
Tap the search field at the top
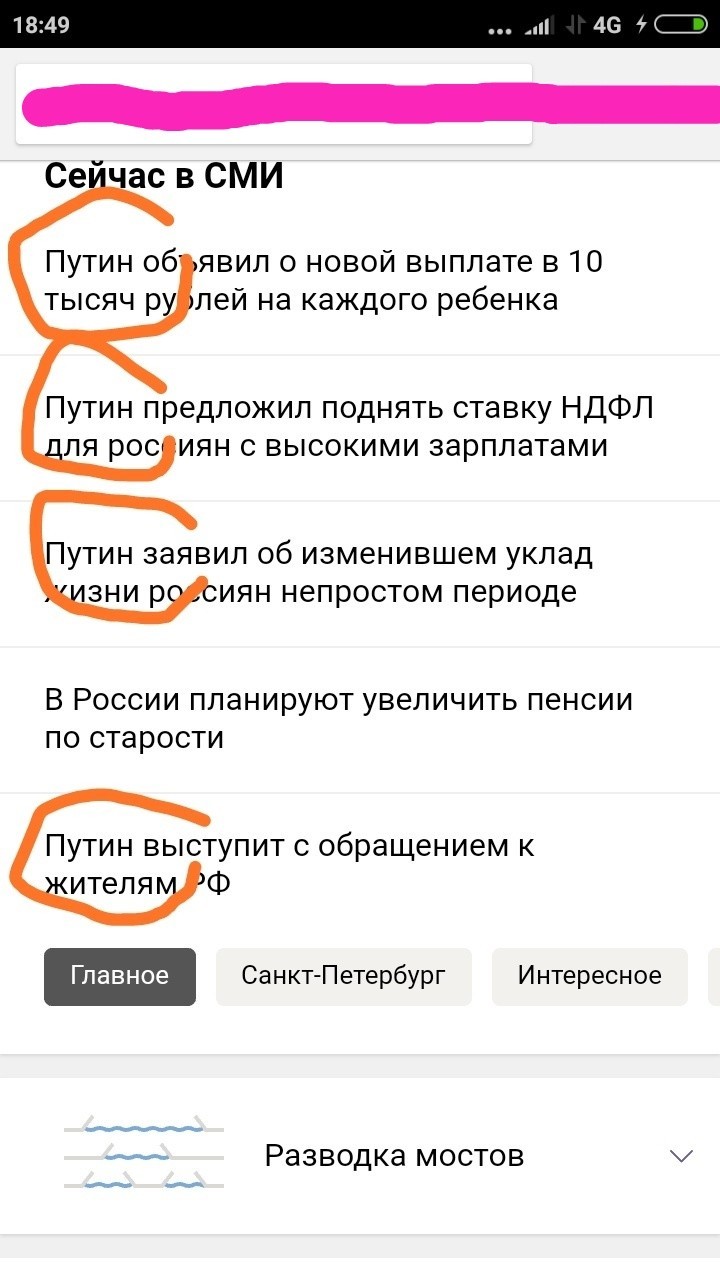tap(273, 105)
